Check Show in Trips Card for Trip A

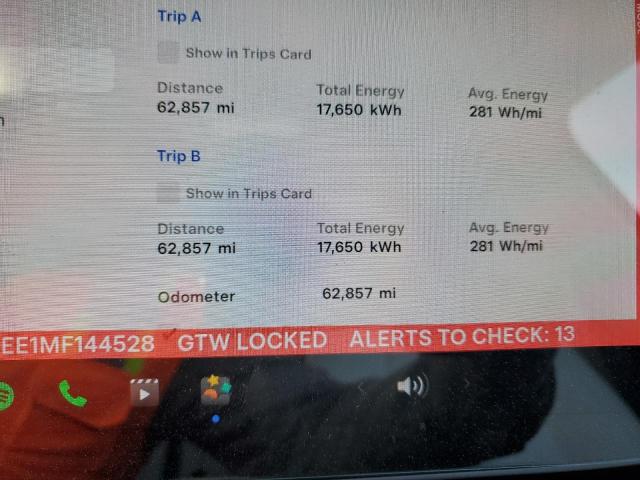[169, 53]
